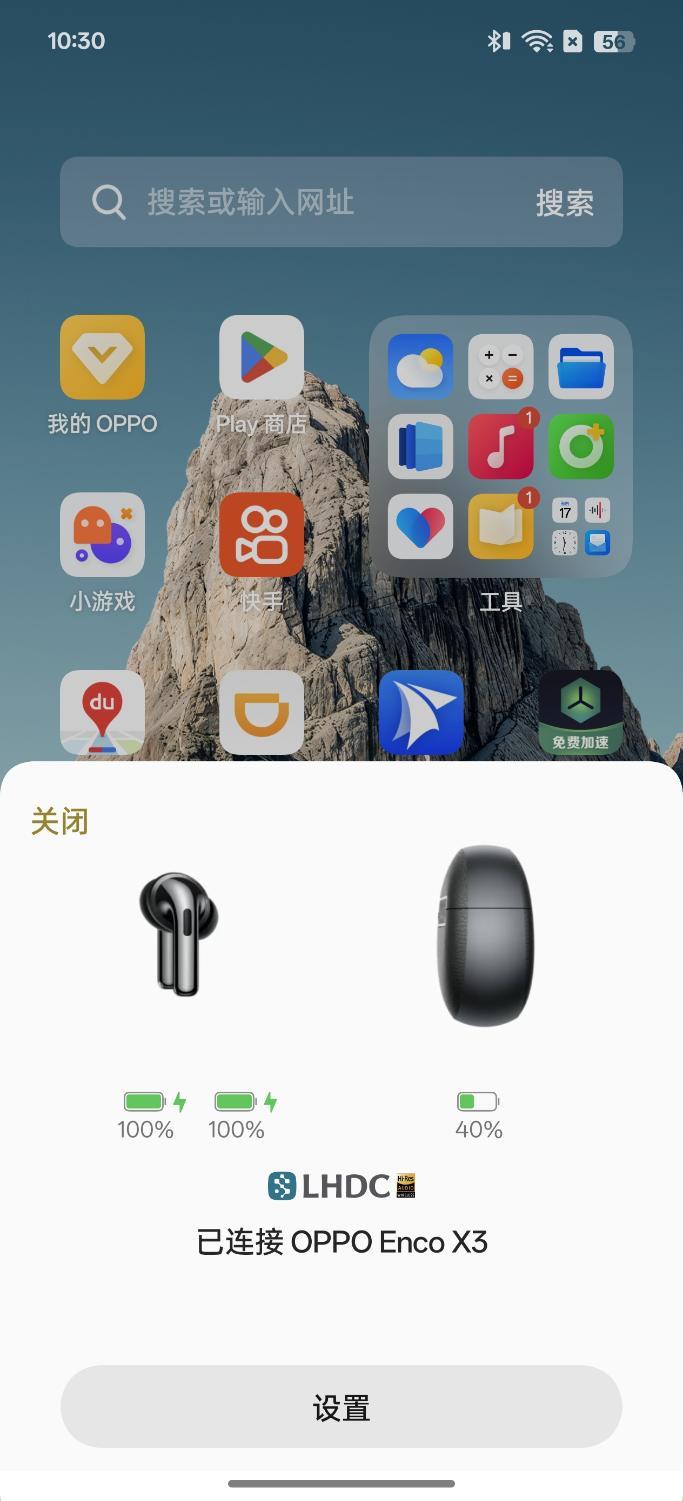The height and width of the screenshot is (1501, 683).
Task: Open the 工具 folder
Action: [500, 447]
